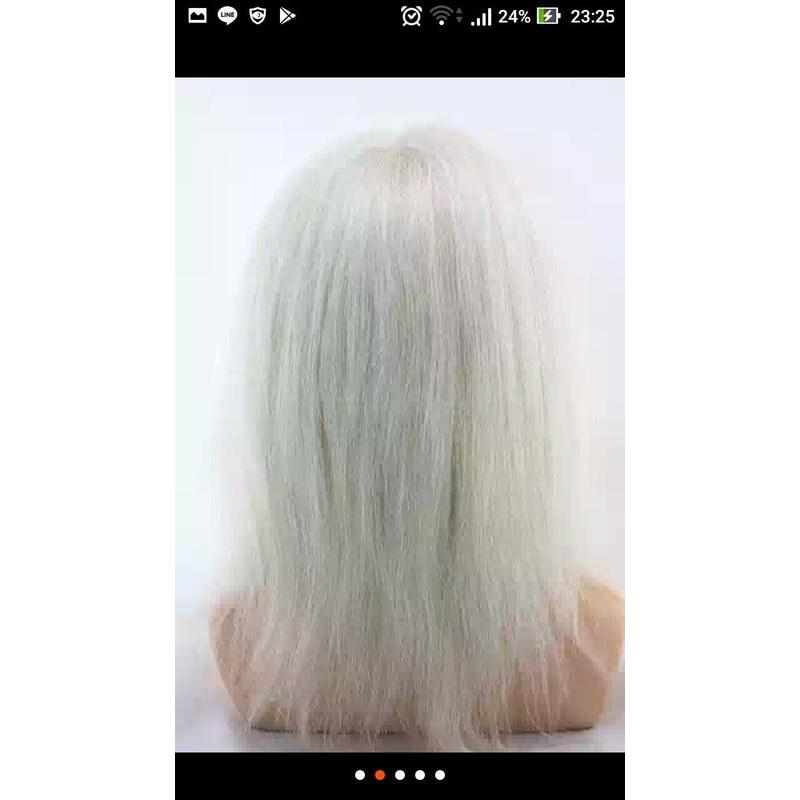
Task: Select the third page indicator dot
Action: pyautogui.click(x=400, y=775)
